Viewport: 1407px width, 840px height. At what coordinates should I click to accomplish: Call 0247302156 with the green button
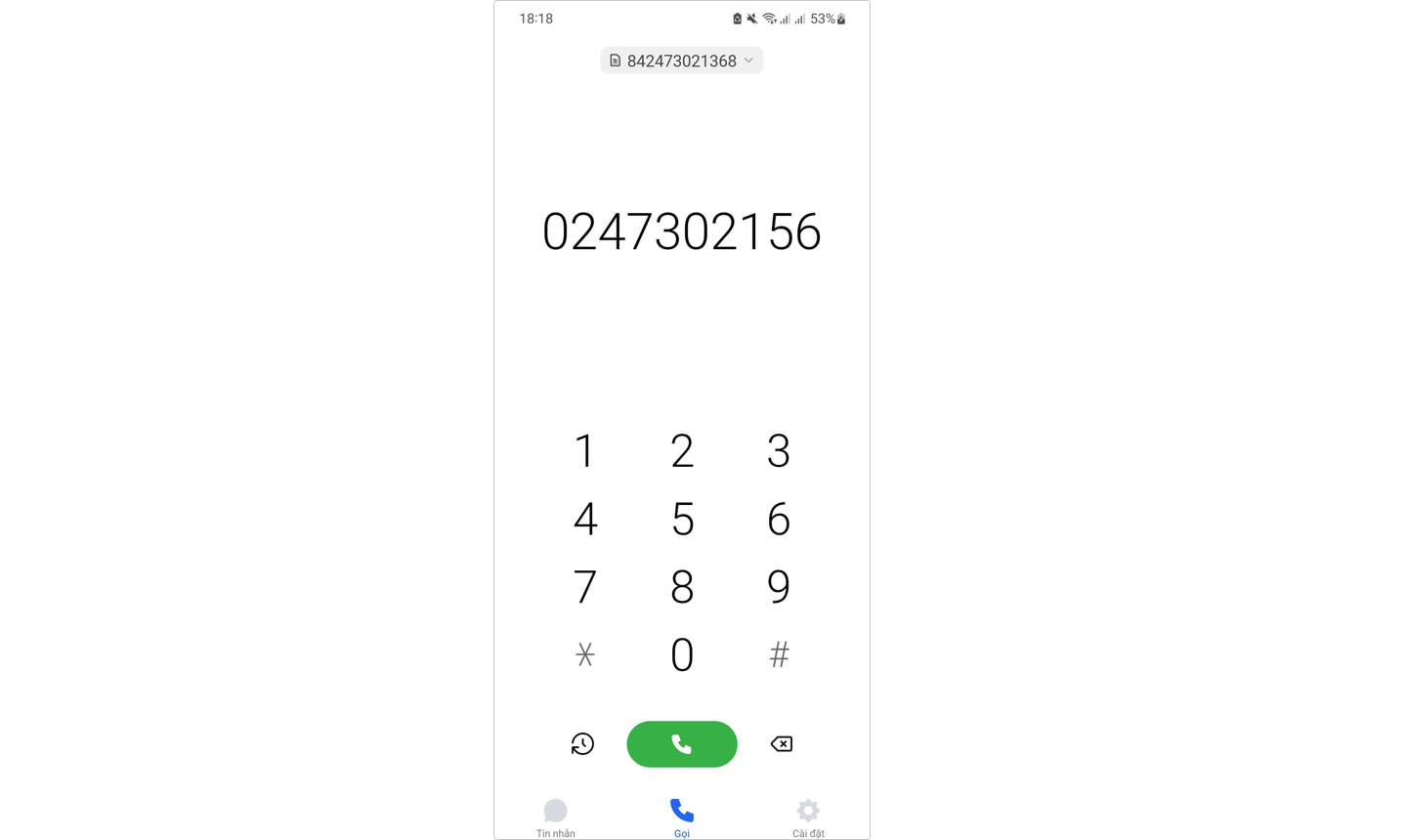(x=682, y=744)
